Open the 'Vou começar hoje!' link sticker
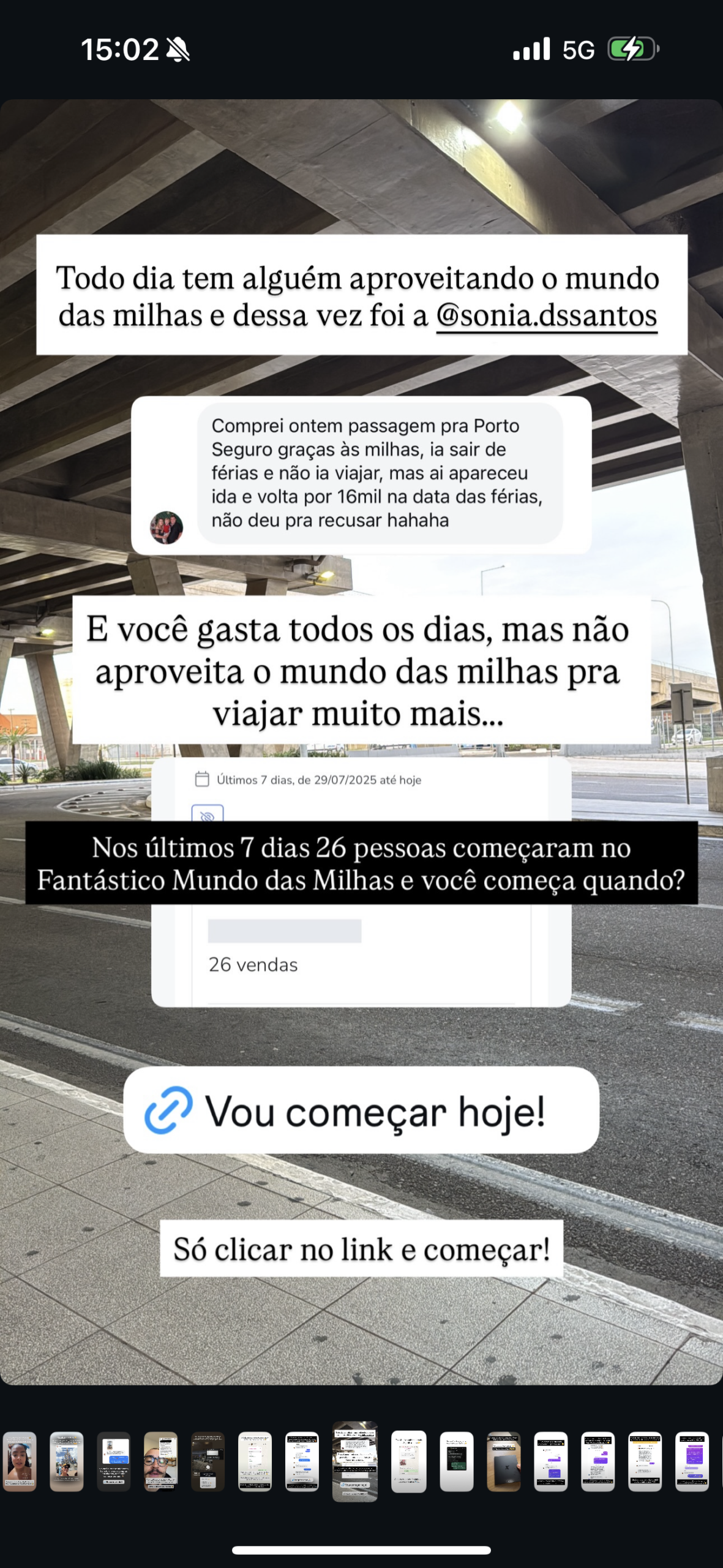 [x=361, y=1110]
